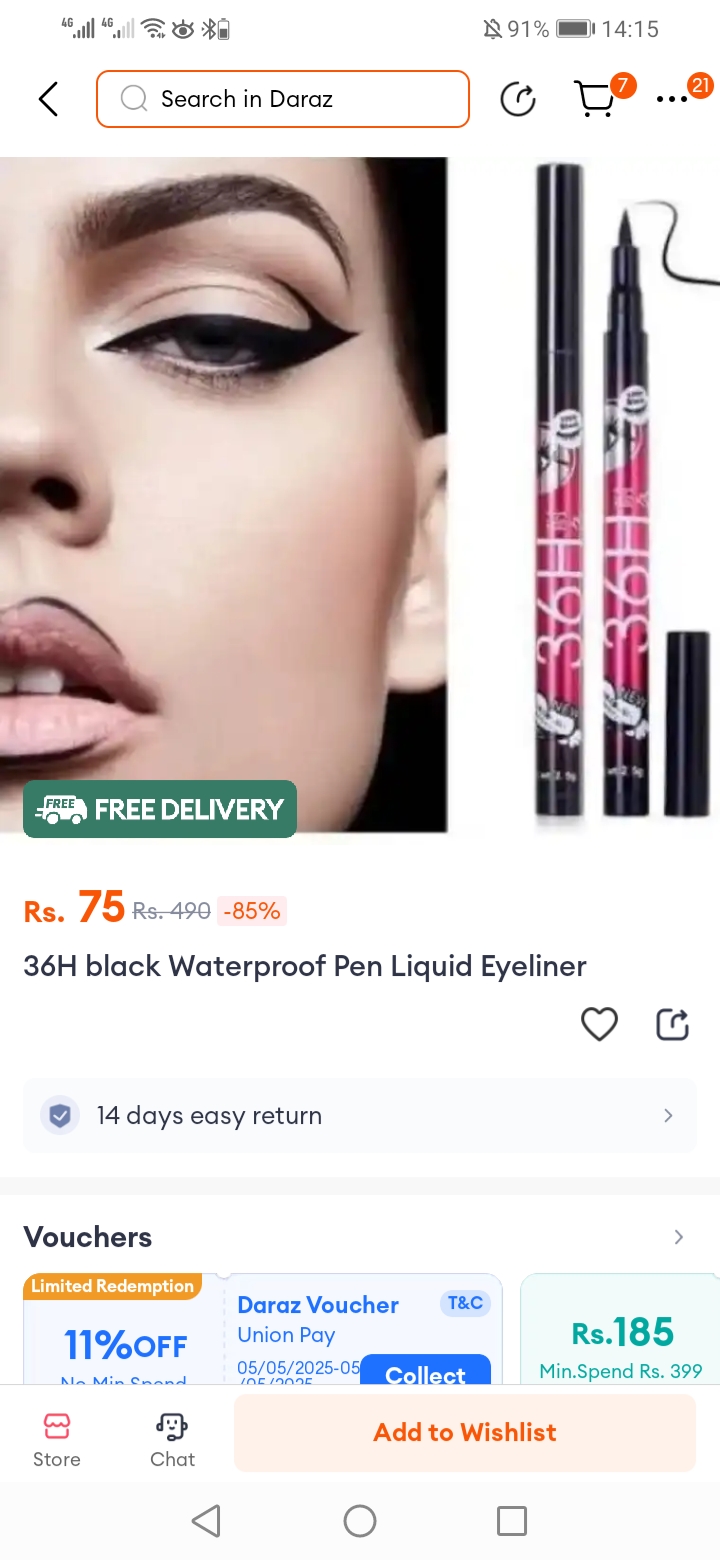720x1560 pixels.
Task: Add eyeliner to favorites with heart icon
Action: tap(599, 1024)
